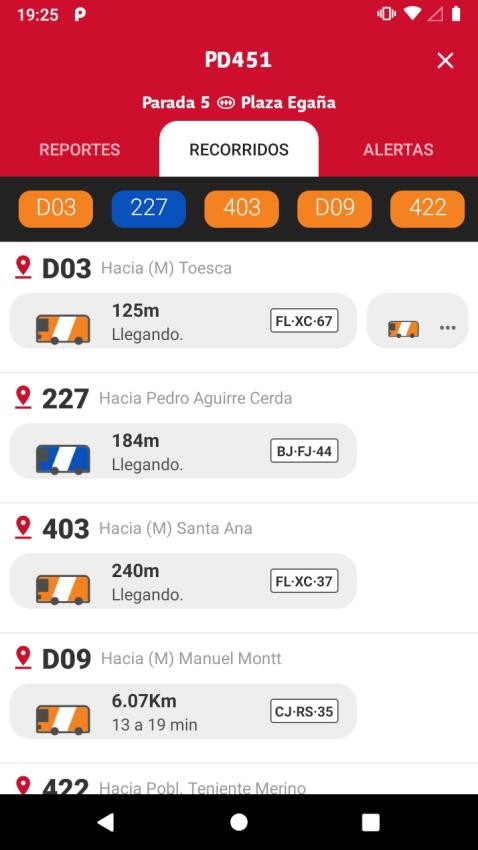
Task: Close the PD451 stop panel
Action: point(445,60)
